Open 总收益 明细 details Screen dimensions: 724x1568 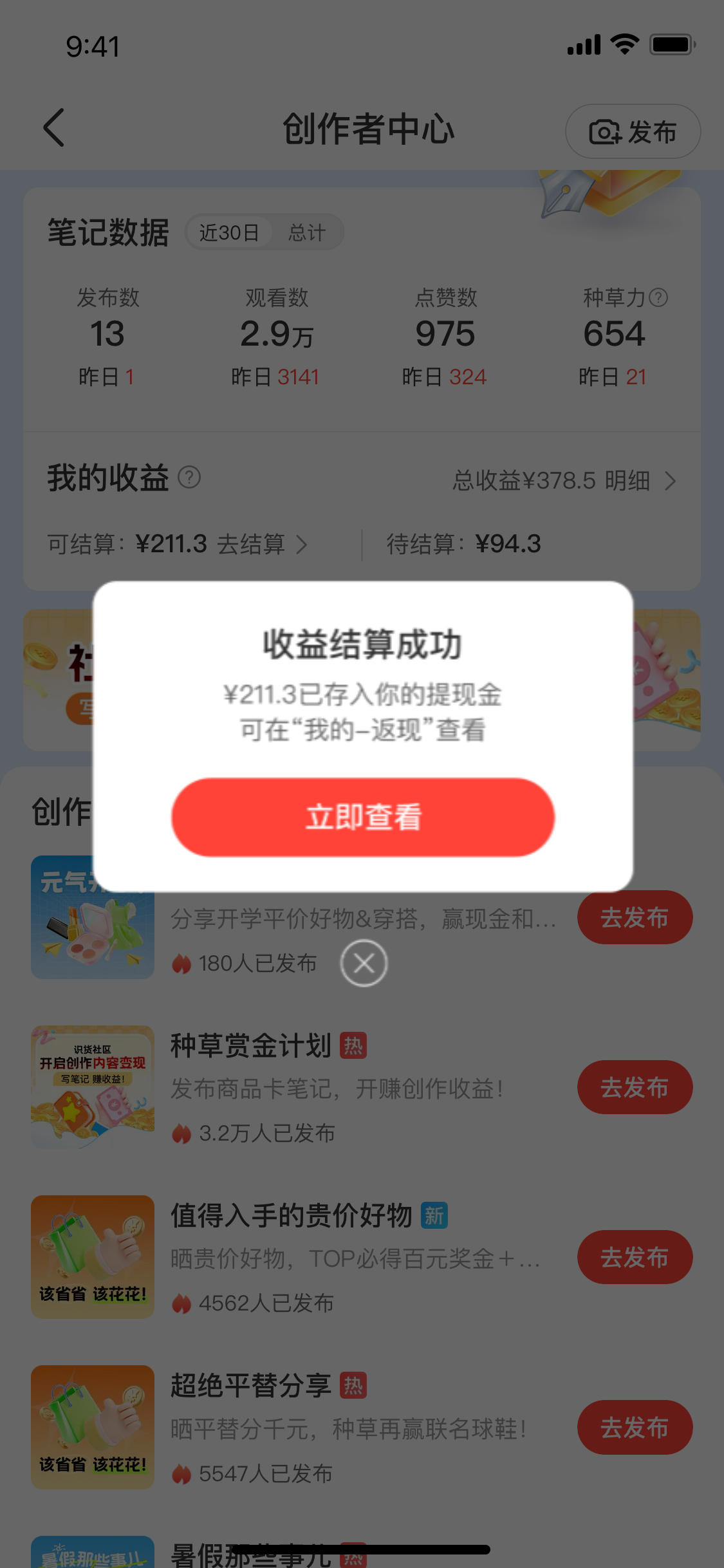coord(564,480)
